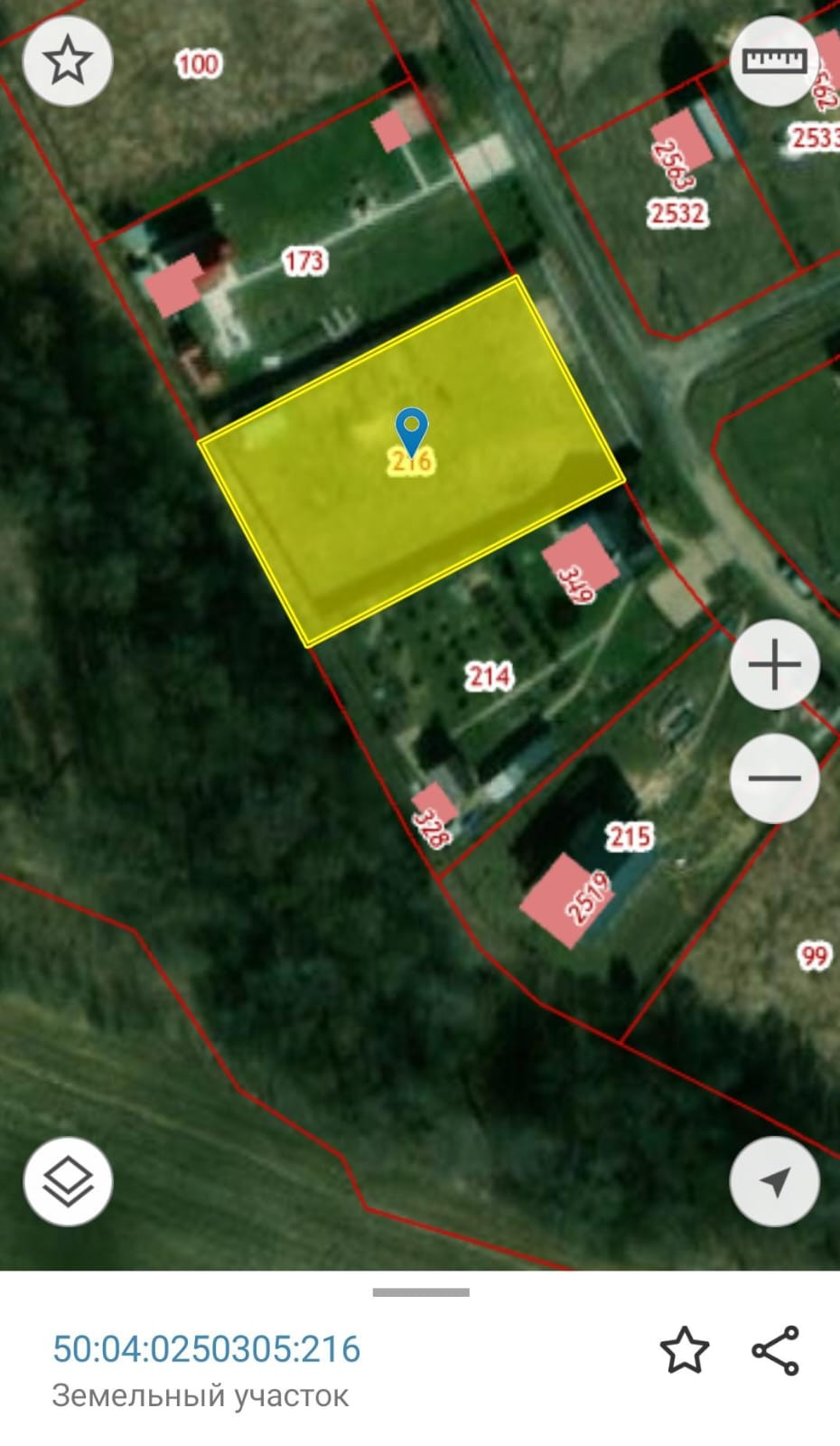Zoom out of the map
840x1446 pixels.
tap(774, 777)
